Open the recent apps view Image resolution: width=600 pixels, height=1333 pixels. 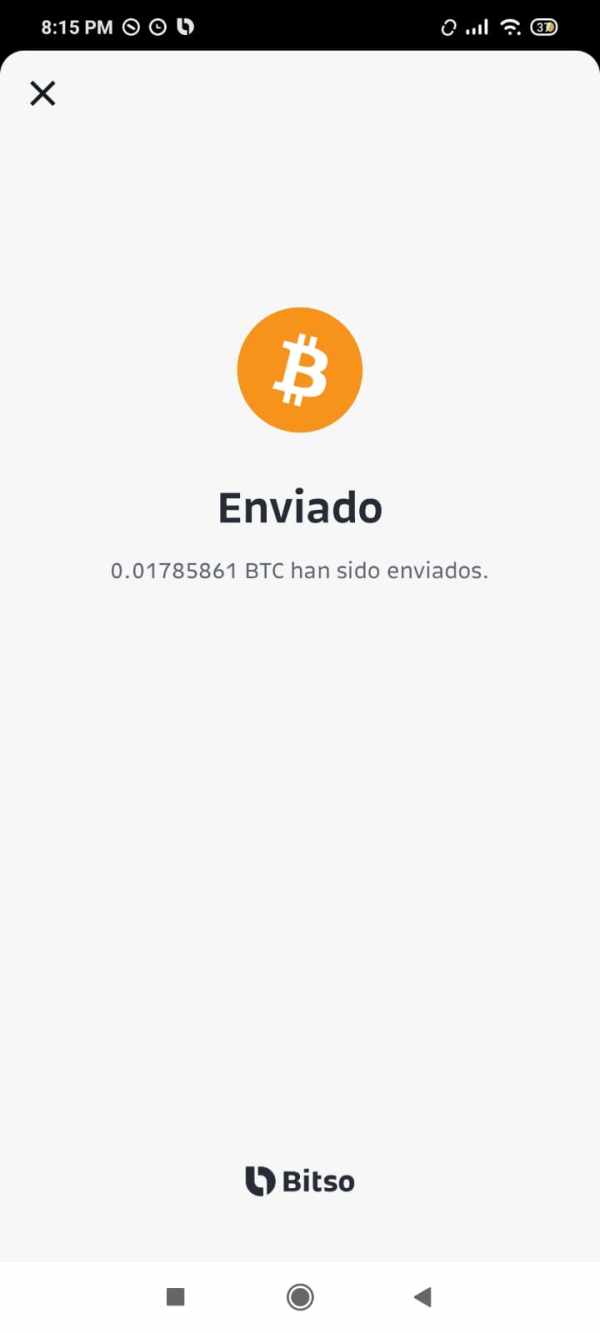(176, 1297)
